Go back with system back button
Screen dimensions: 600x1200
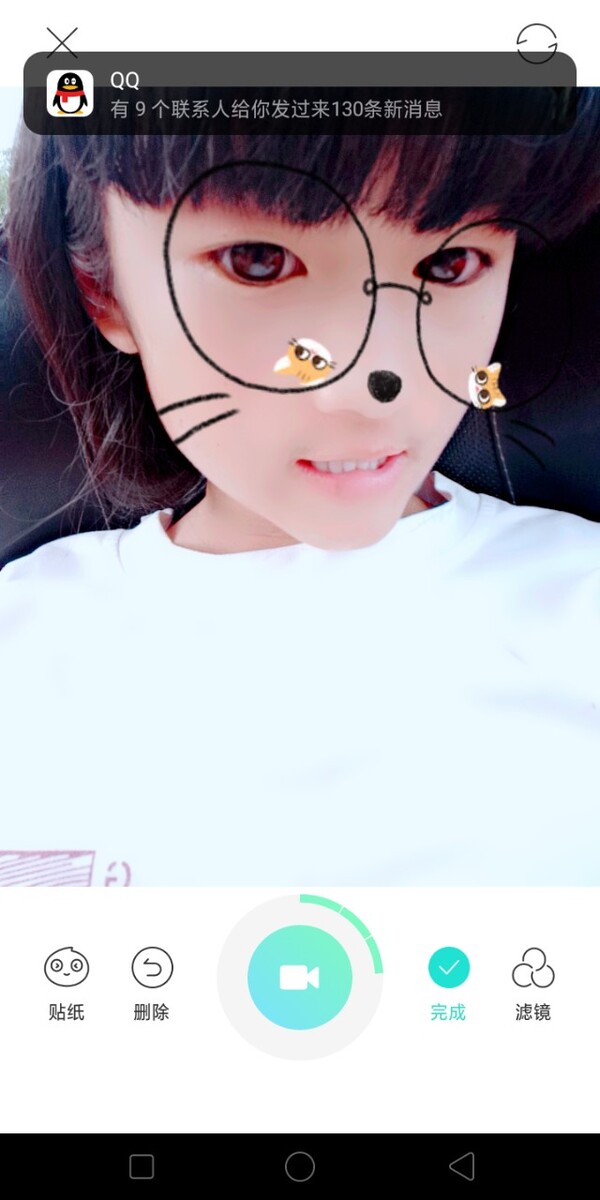[x=461, y=1166]
